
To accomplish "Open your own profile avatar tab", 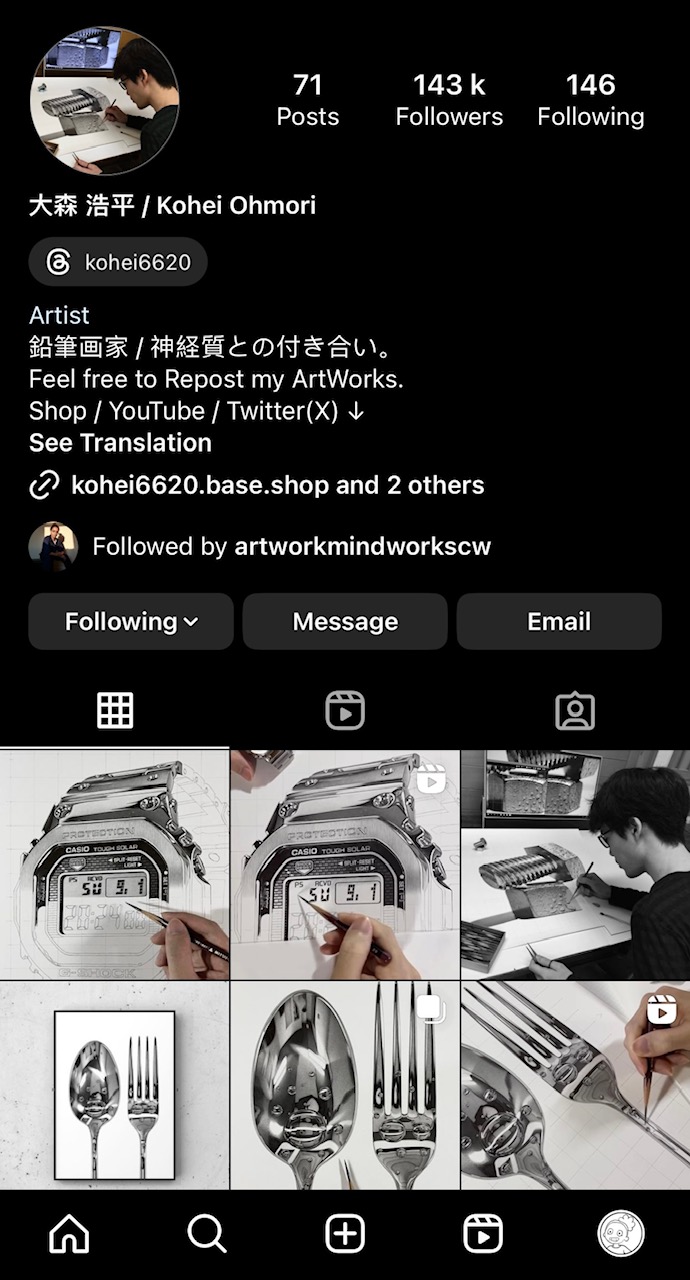I will (621, 1235).
